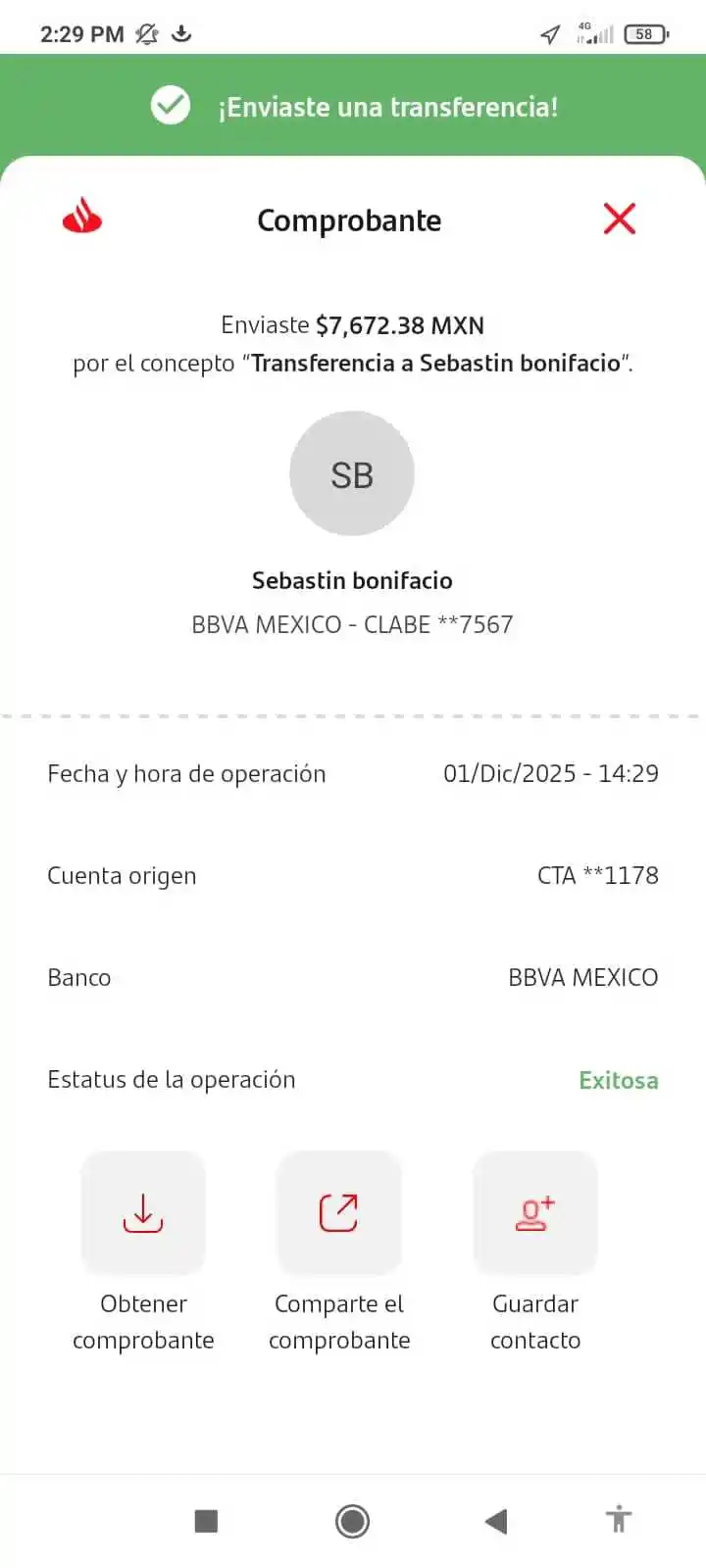Download the receipt with Obtener comprobante
The height and width of the screenshot is (1568, 706).
[x=143, y=1213]
